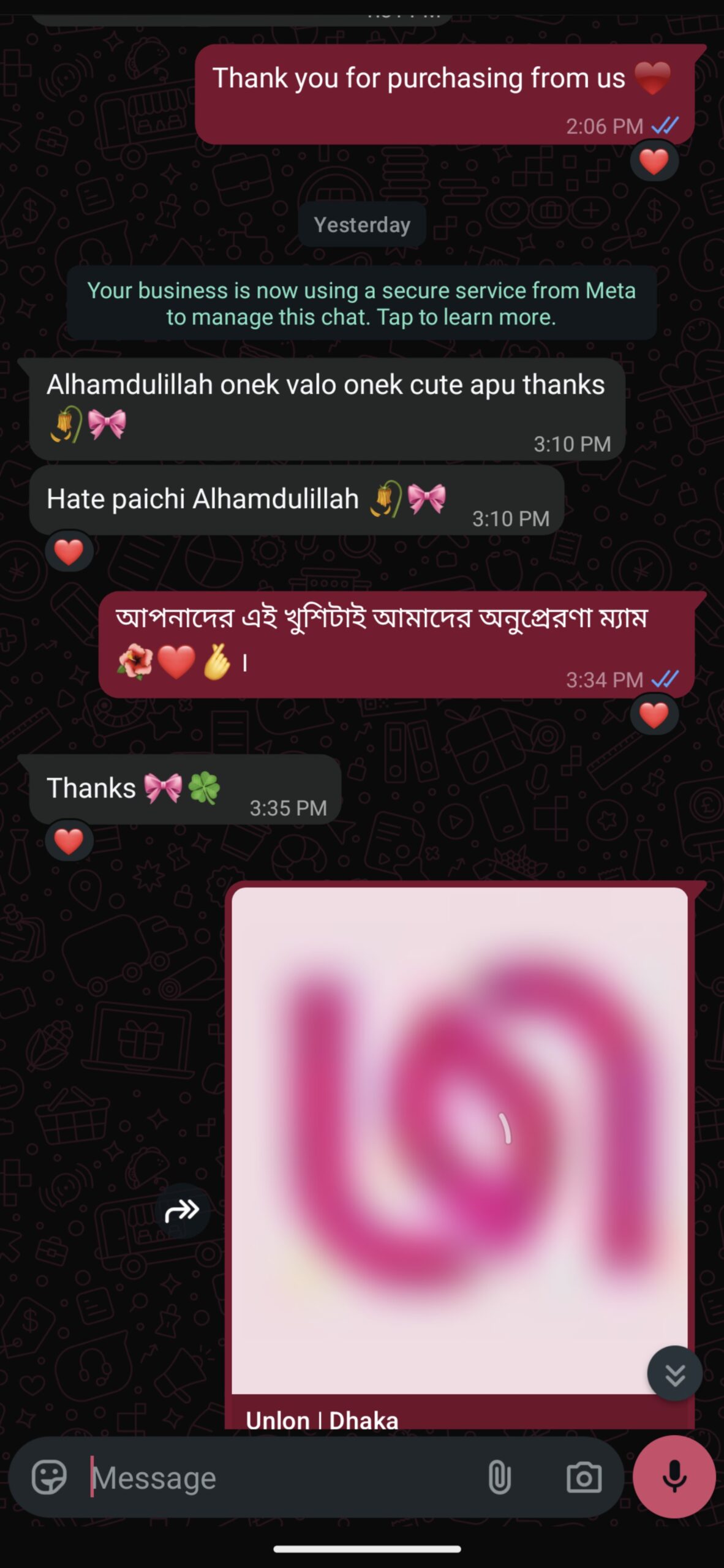Forward the blurred image message
Viewport: 724px width, 1568px height.
click(x=182, y=1210)
